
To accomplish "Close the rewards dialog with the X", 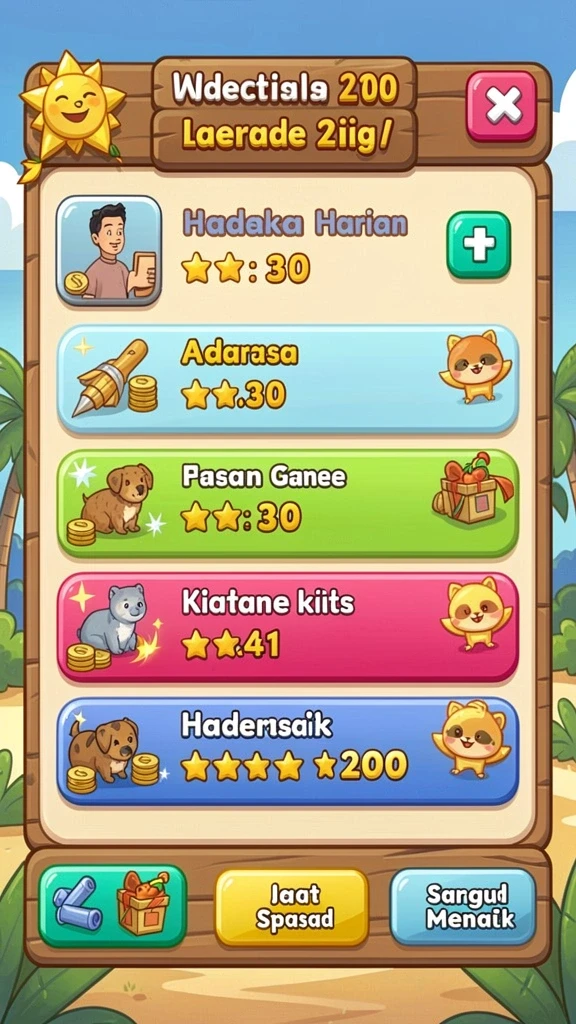I will tap(502, 106).
